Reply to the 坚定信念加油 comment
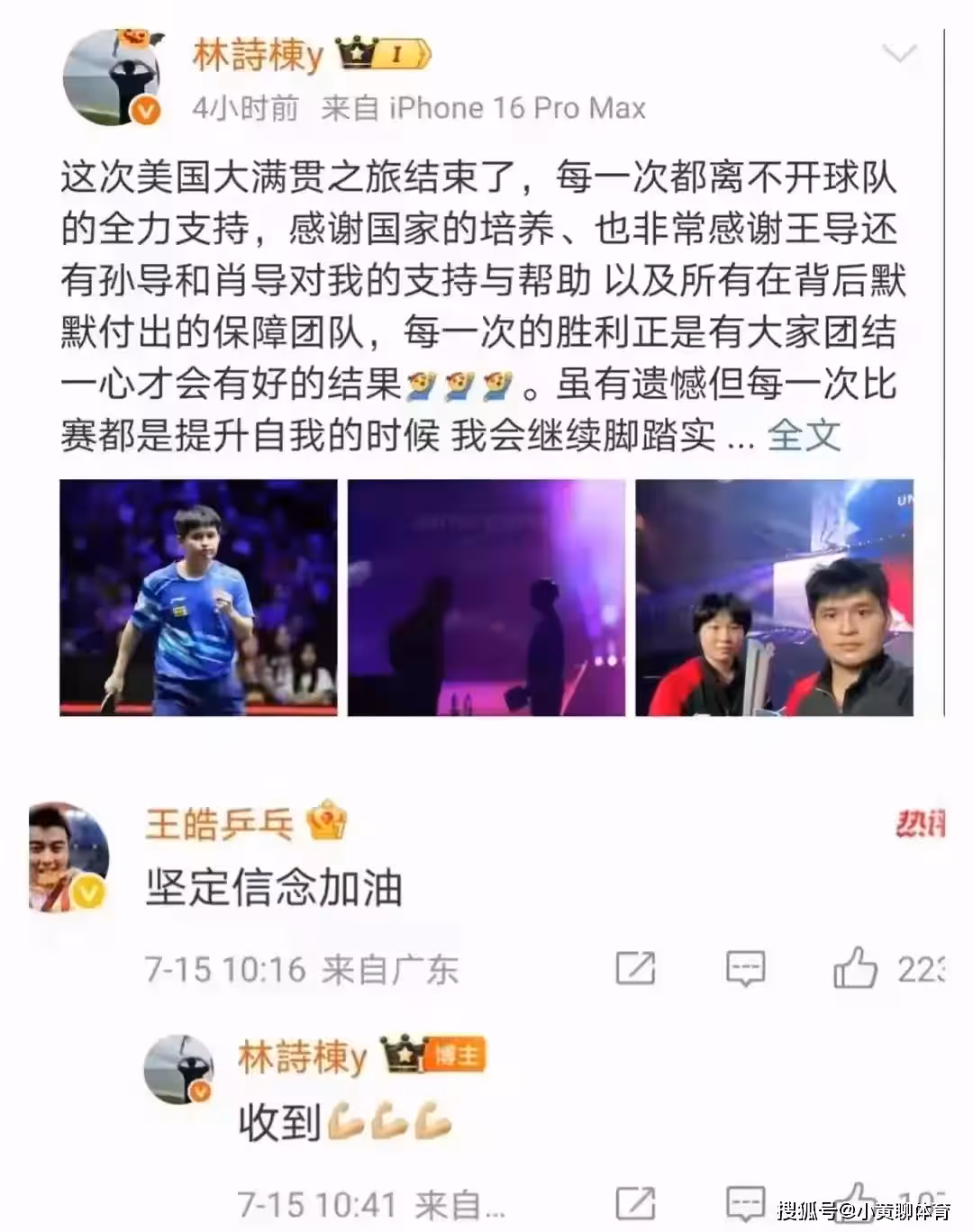Screen dimensions: 973x1232 point(745,969)
